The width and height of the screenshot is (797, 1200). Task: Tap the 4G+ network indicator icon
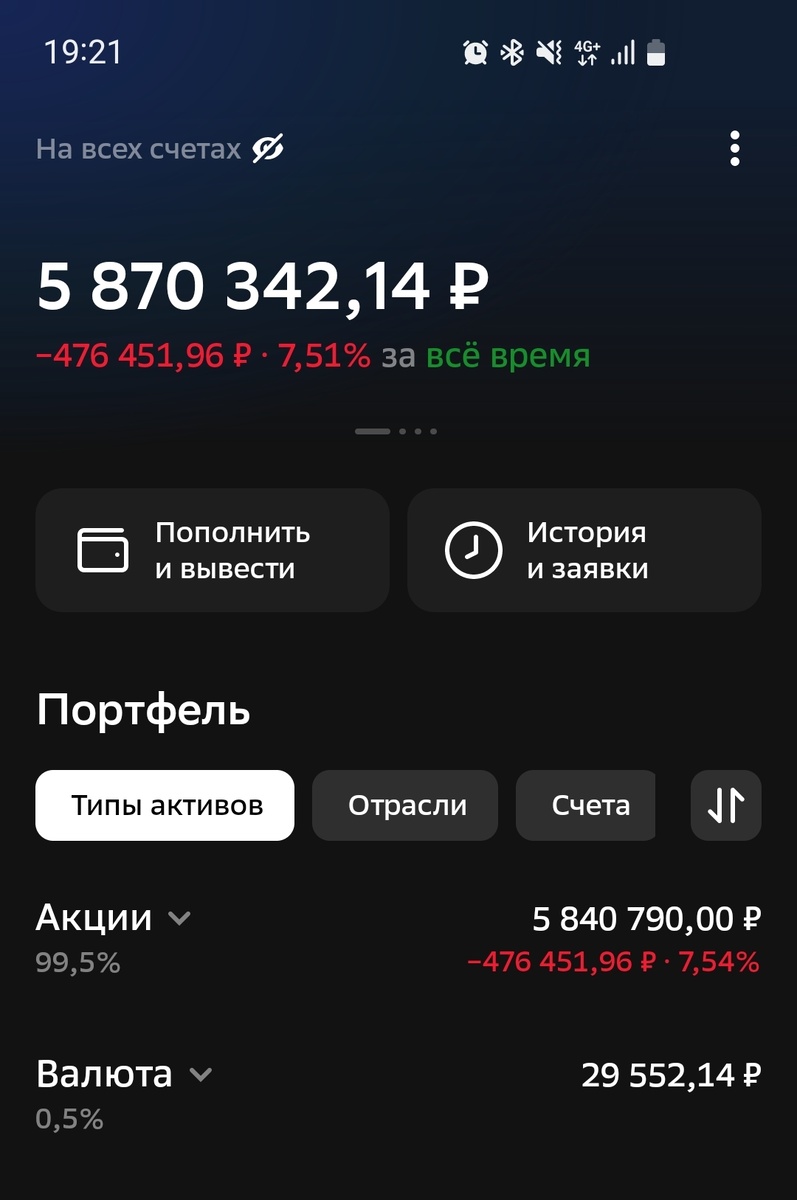pyautogui.click(x=589, y=52)
